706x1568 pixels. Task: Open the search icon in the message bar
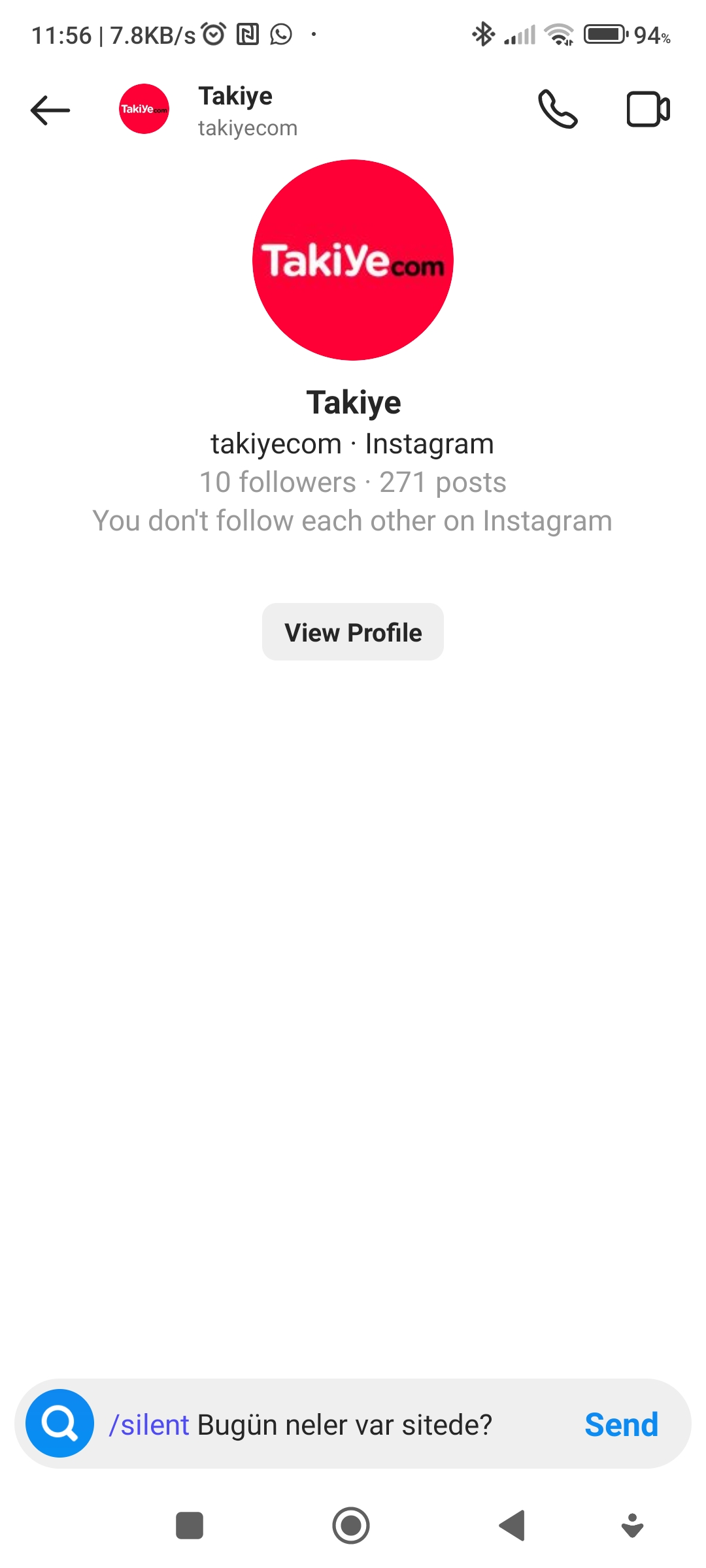(x=59, y=1424)
